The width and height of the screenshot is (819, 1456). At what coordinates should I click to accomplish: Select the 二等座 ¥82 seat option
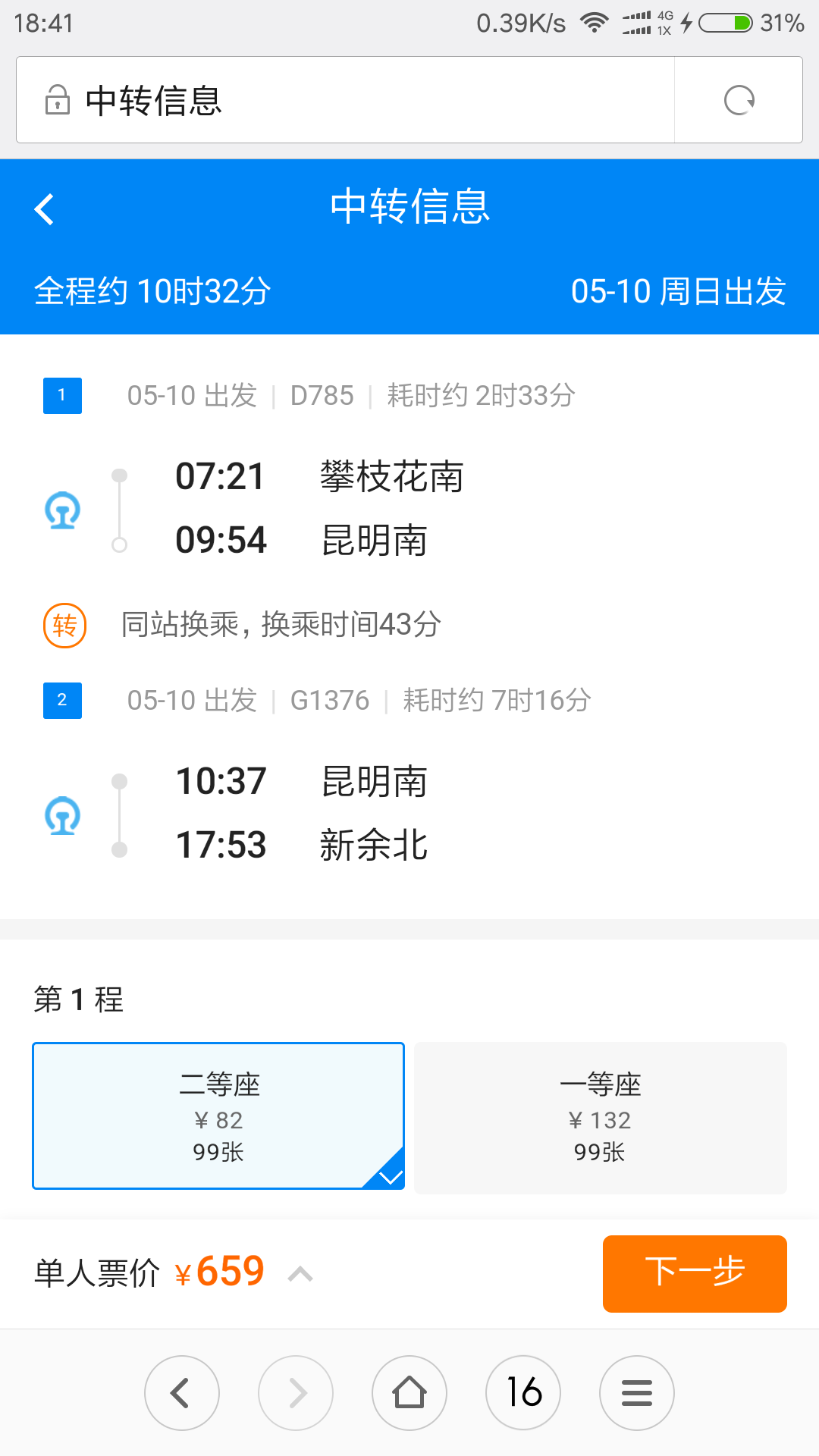218,1116
